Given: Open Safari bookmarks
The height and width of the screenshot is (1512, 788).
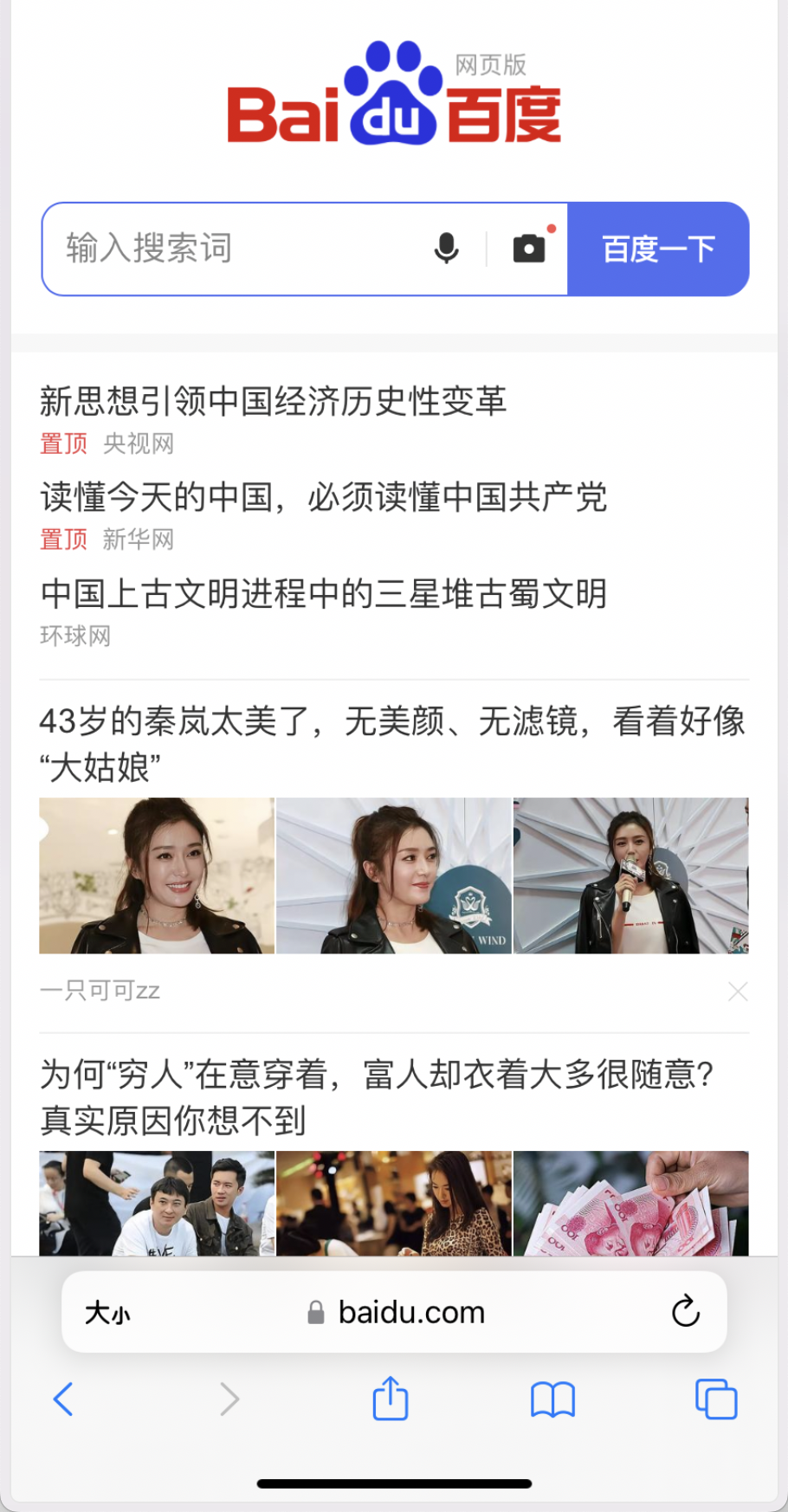Looking at the screenshot, I should [552, 1399].
